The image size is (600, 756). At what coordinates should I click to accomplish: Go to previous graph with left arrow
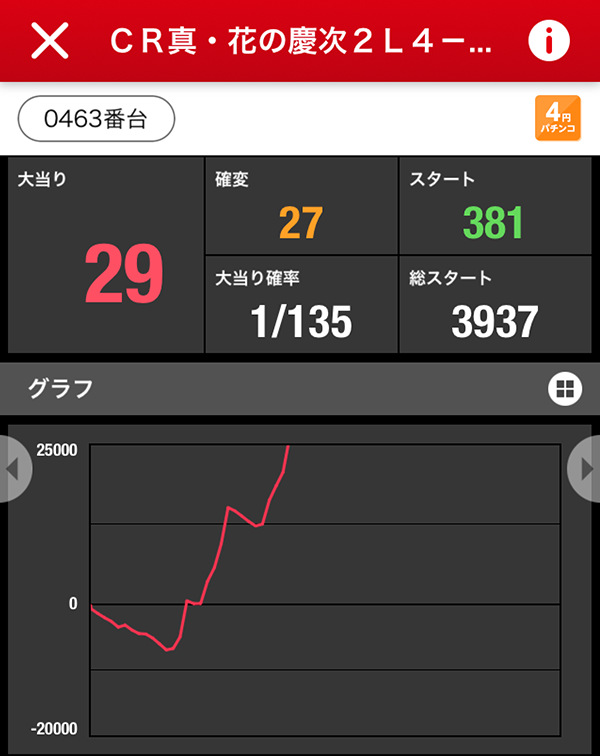tap(13, 468)
